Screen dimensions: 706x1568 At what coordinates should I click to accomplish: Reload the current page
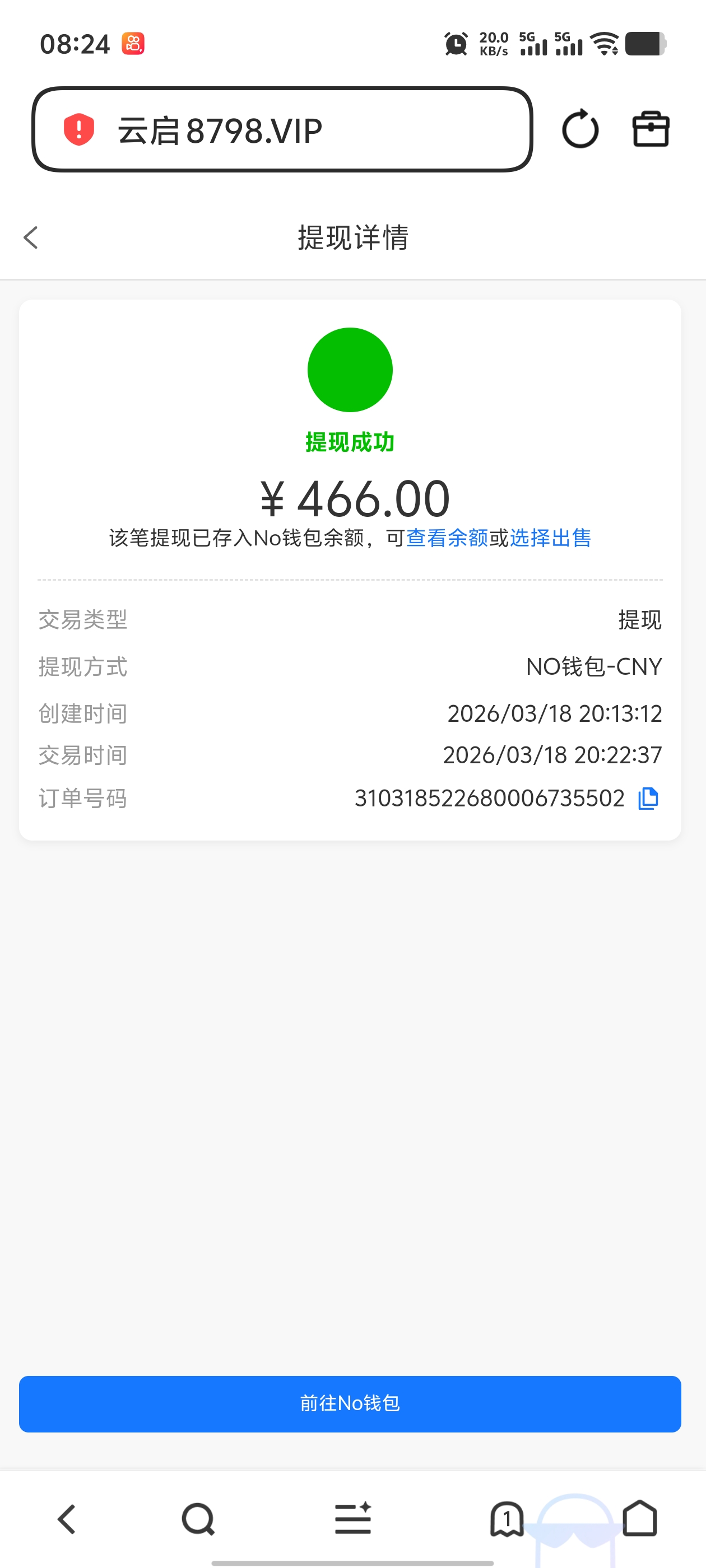click(x=580, y=129)
